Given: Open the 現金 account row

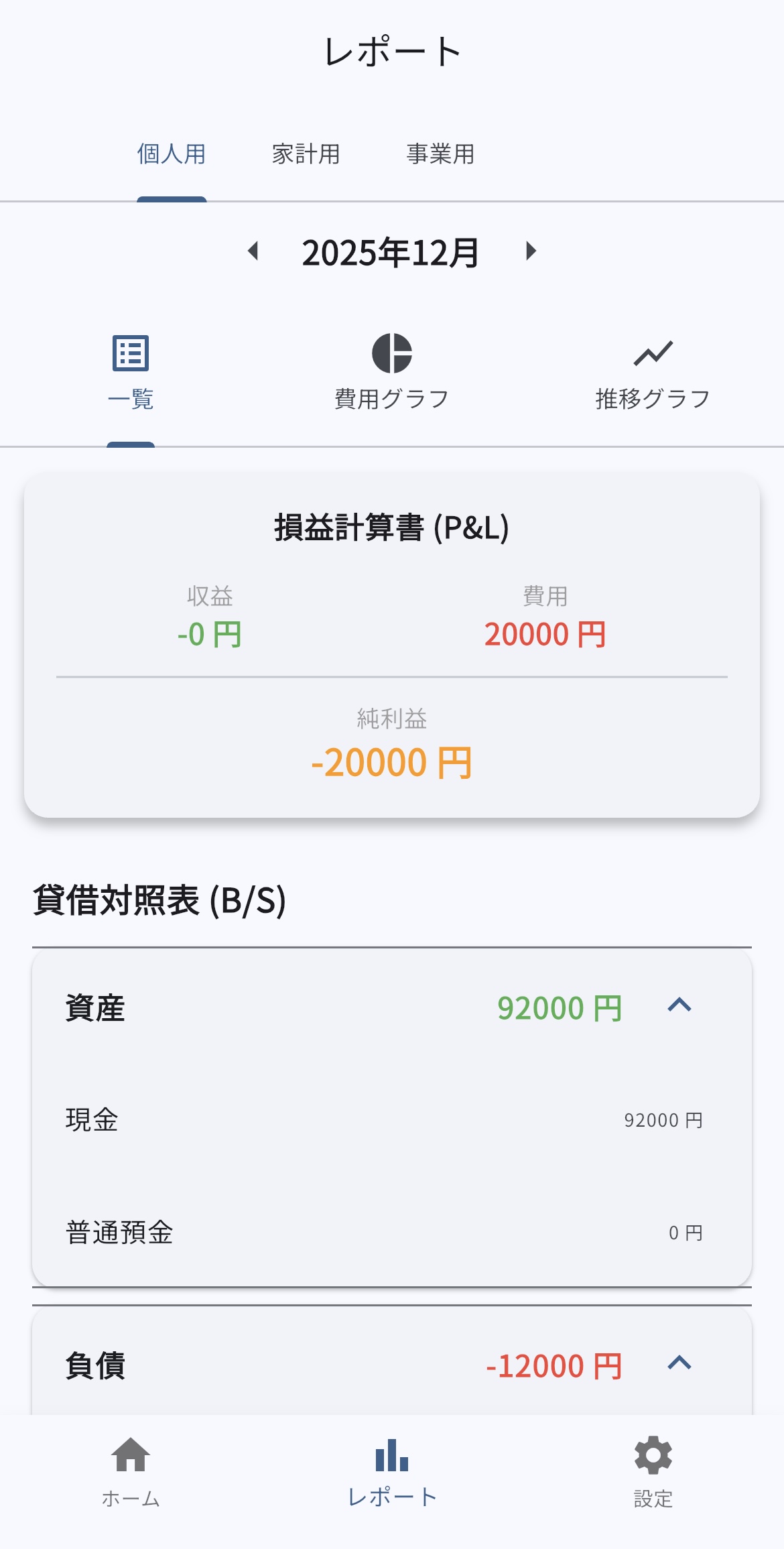Looking at the screenshot, I should click(392, 1120).
